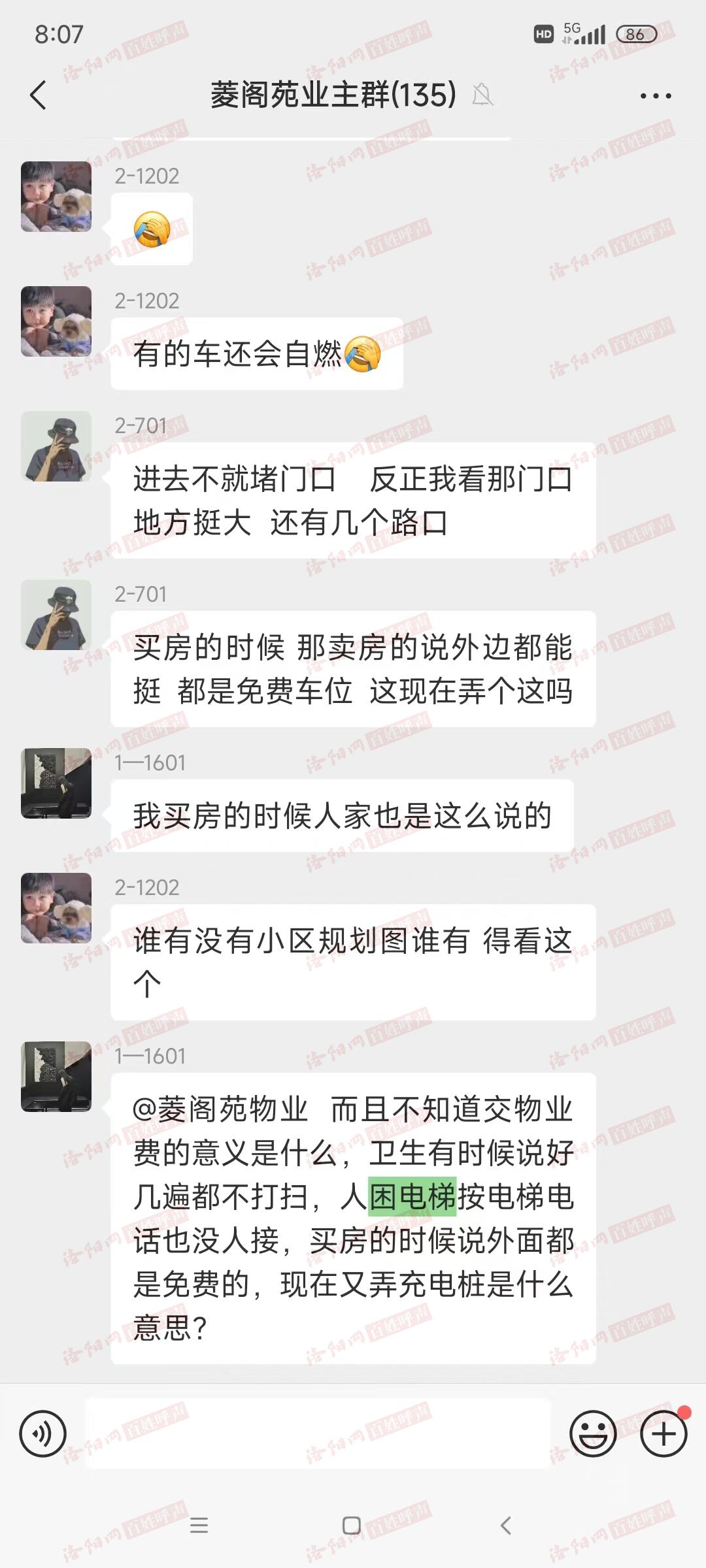Open 1—1601's avatar beside 我买房的时候 message

coord(56,783)
